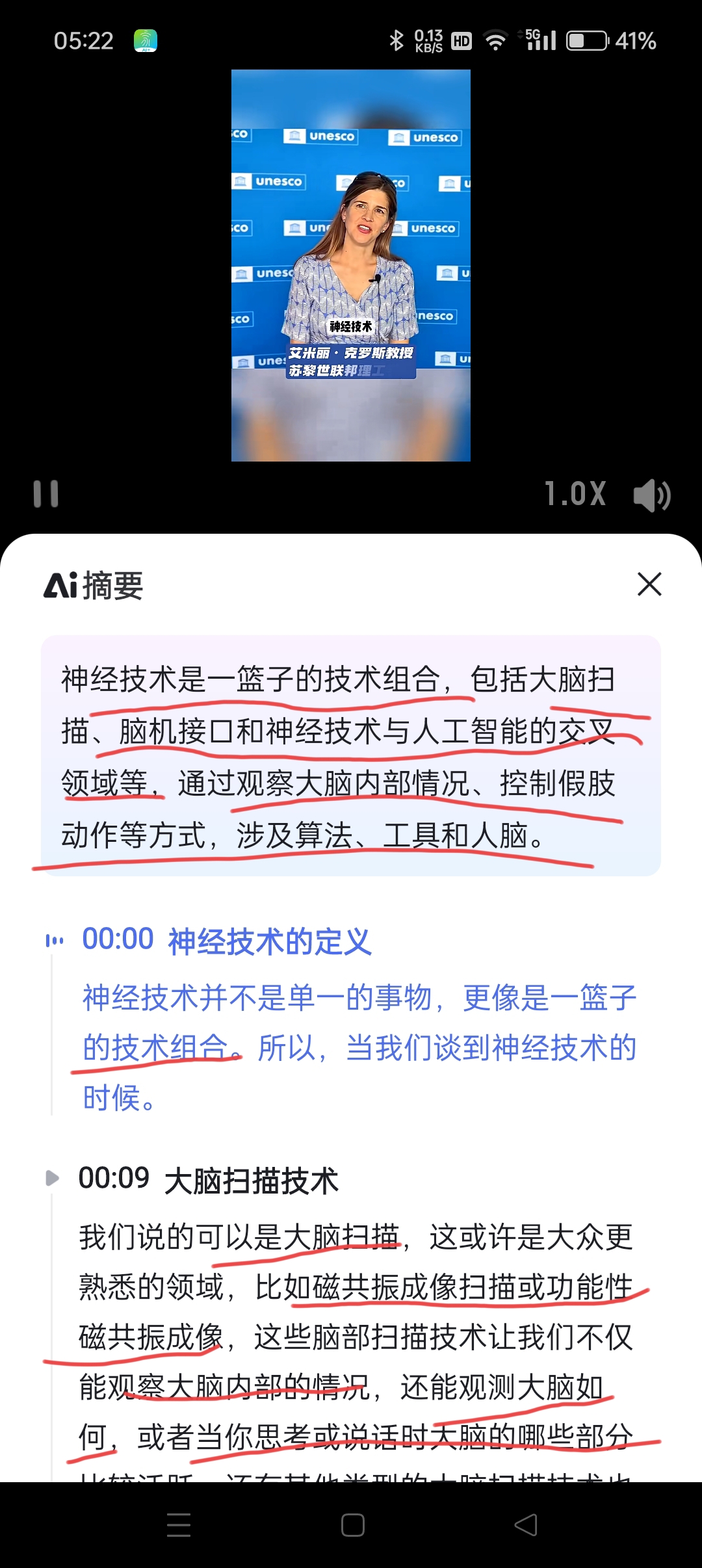Close the AI summary panel
The image size is (702, 1568).
point(649,584)
